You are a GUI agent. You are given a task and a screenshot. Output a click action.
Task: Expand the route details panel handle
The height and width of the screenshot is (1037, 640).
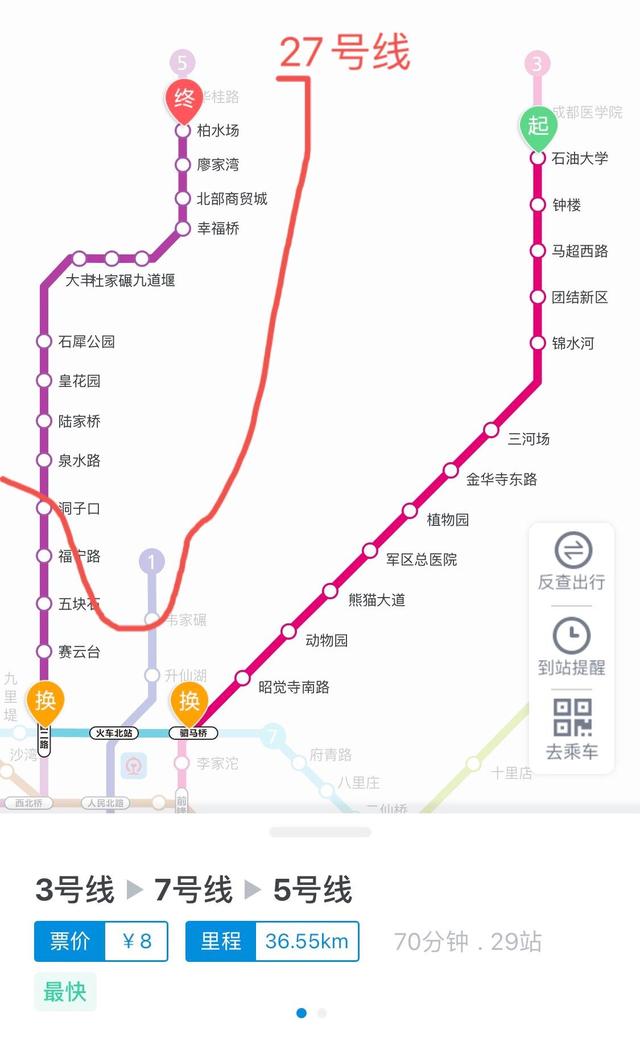coord(320,832)
